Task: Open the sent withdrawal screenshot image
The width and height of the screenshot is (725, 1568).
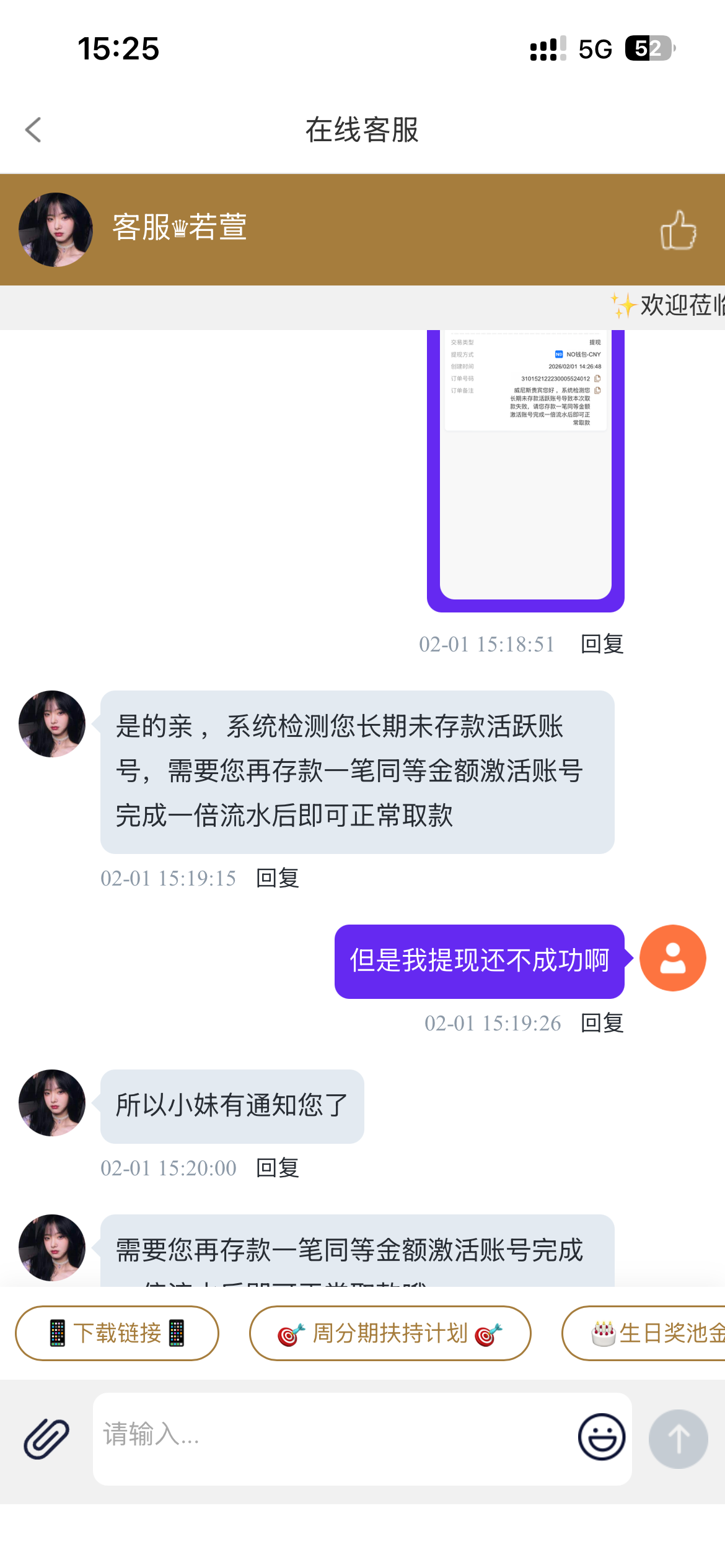Action: [x=525, y=471]
